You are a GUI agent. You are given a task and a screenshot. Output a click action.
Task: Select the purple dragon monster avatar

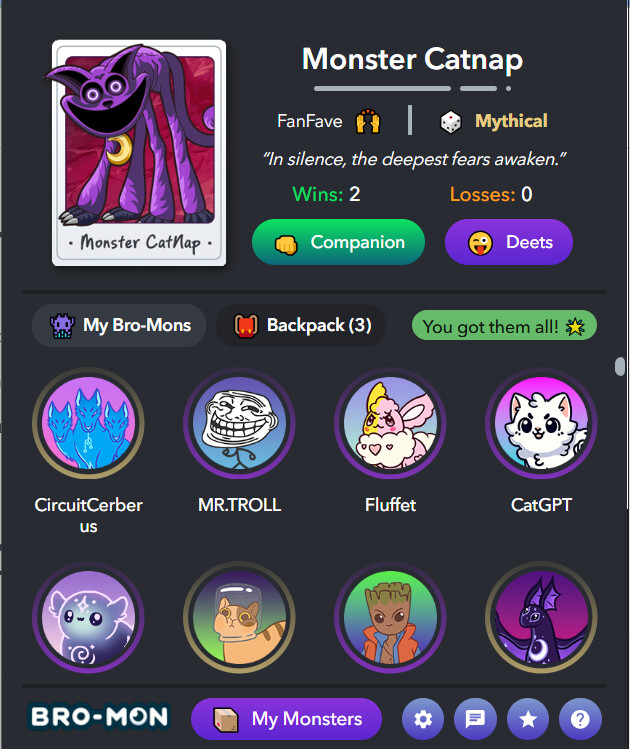point(541,618)
